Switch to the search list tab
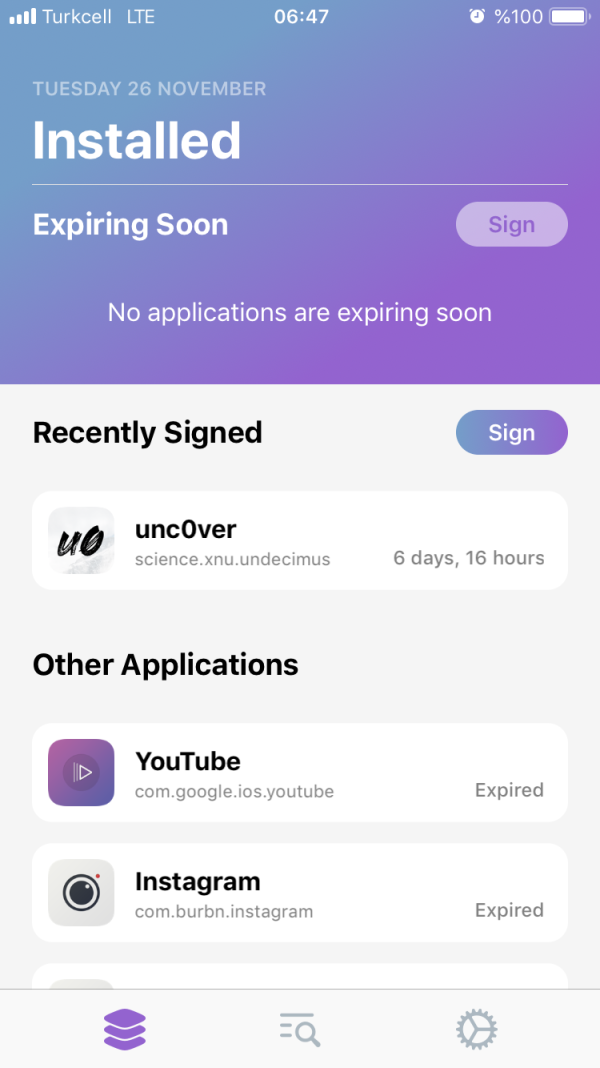 (x=300, y=1029)
